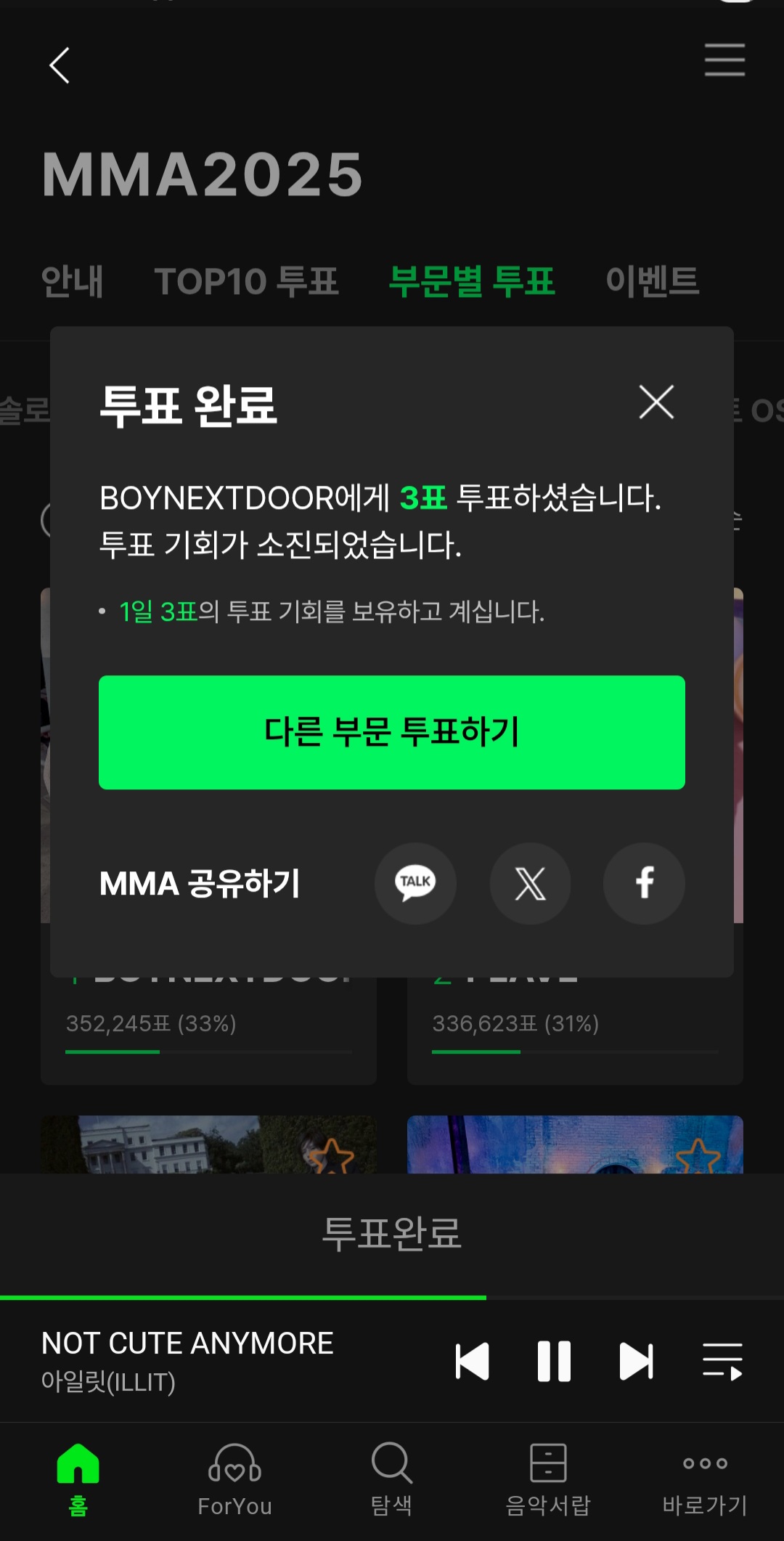Select the 홈 home icon
This screenshot has height=1541, width=784.
click(78, 1465)
